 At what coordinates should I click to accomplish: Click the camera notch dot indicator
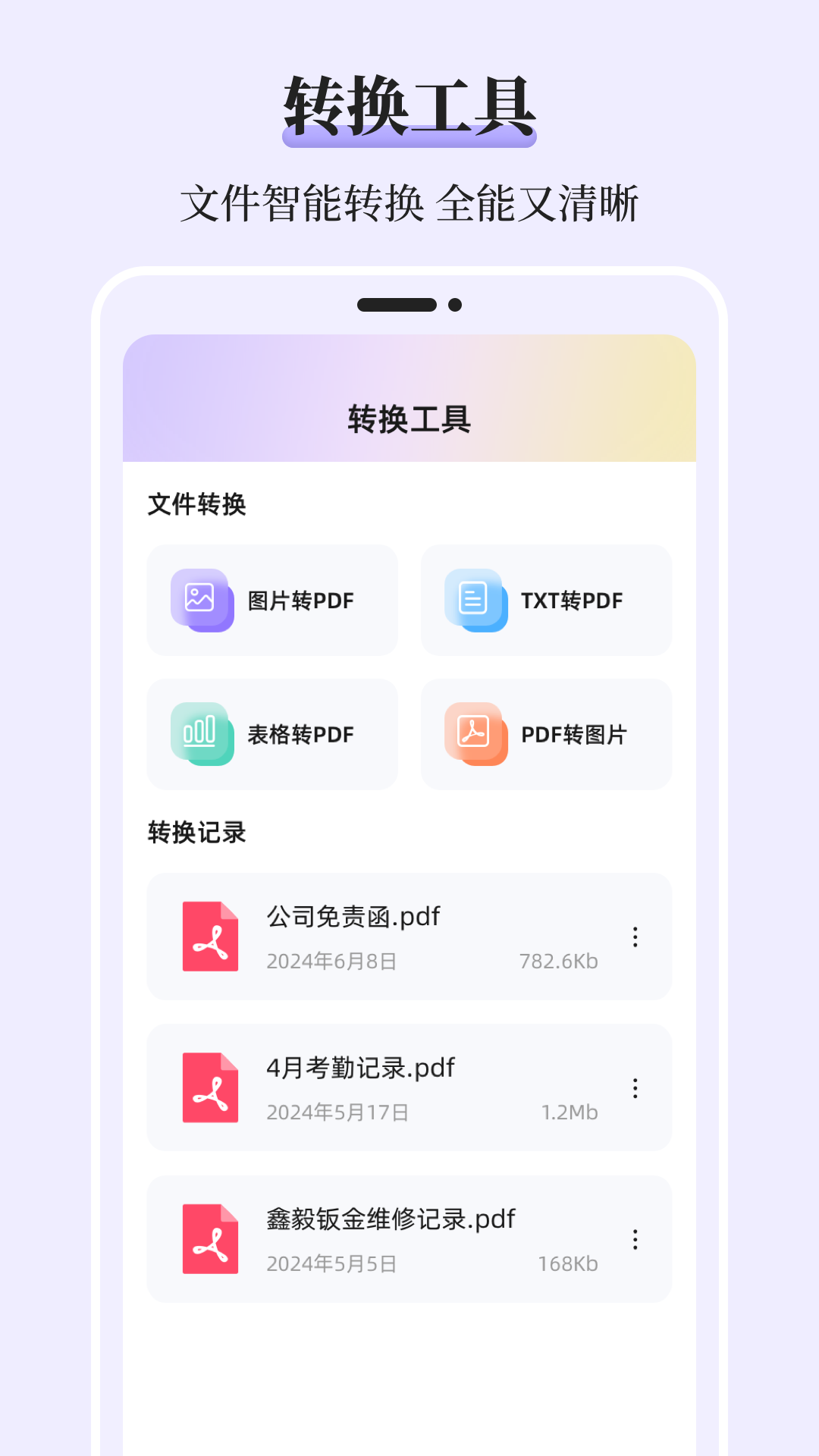pyautogui.click(x=456, y=303)
